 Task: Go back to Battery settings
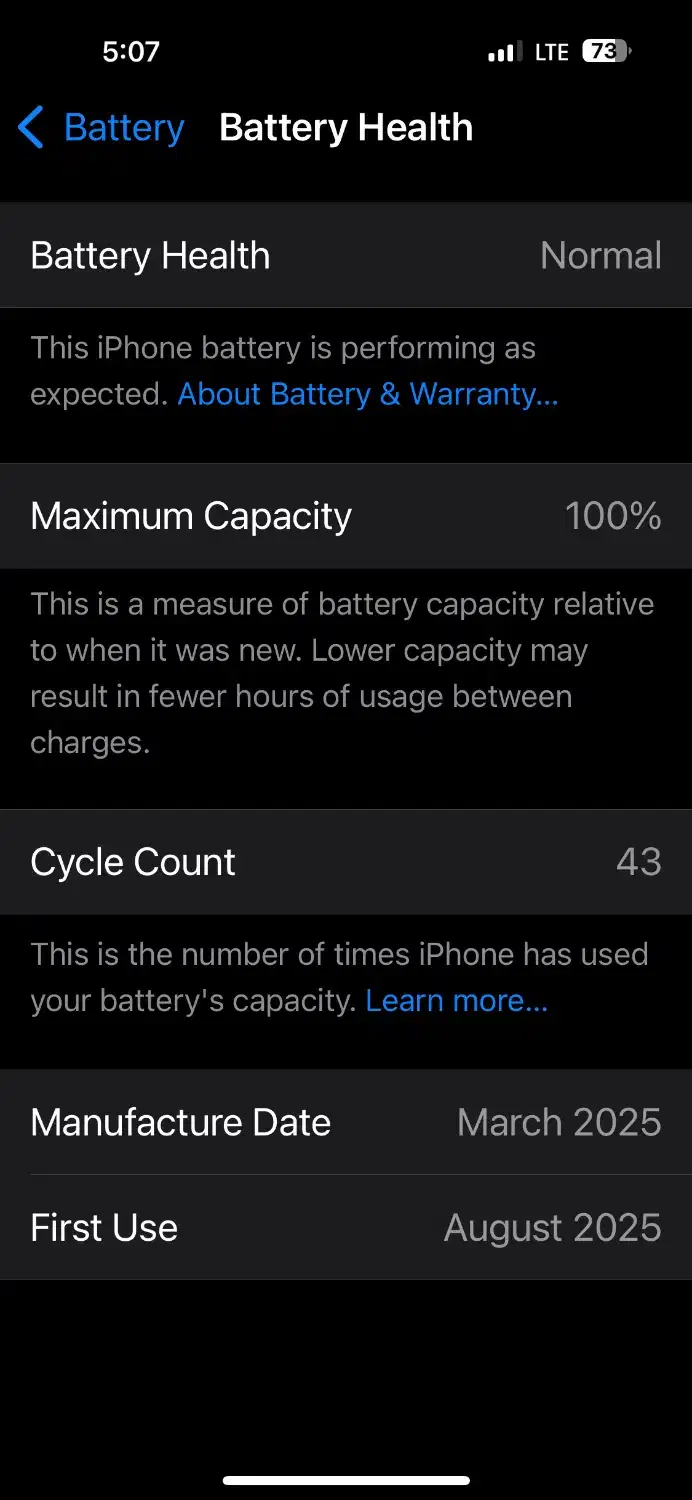(x=101, y=128)
